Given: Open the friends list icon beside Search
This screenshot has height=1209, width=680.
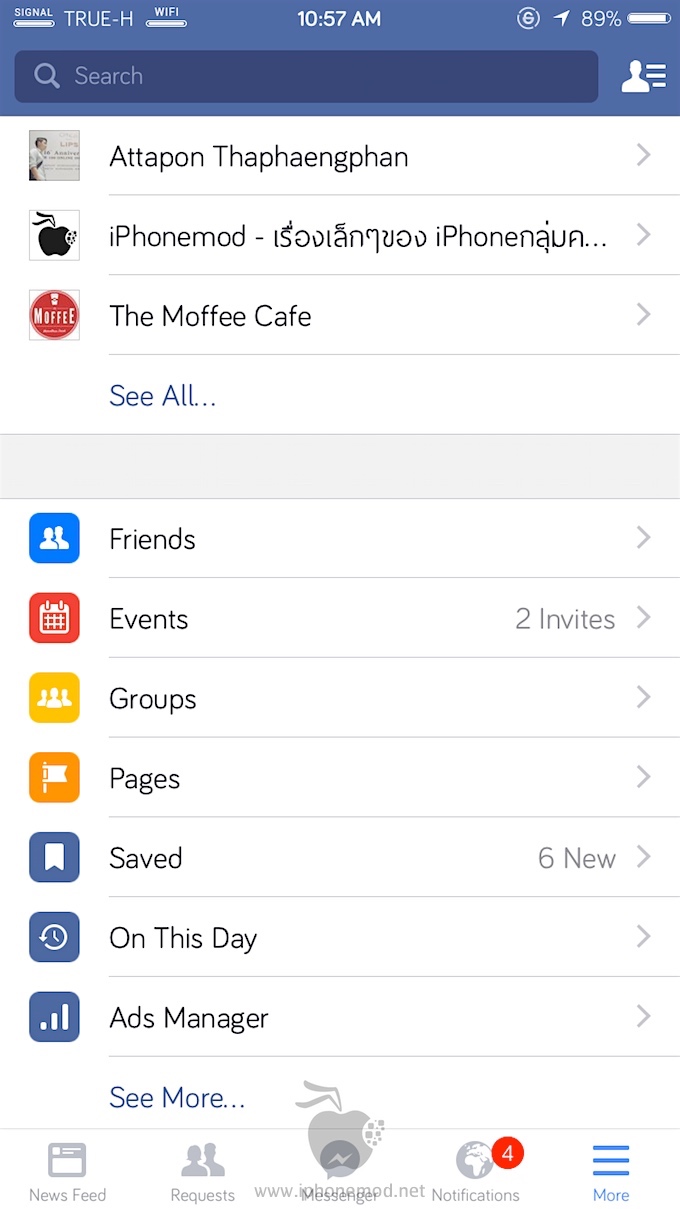Looking at the screenshot, I should [643, 76].
